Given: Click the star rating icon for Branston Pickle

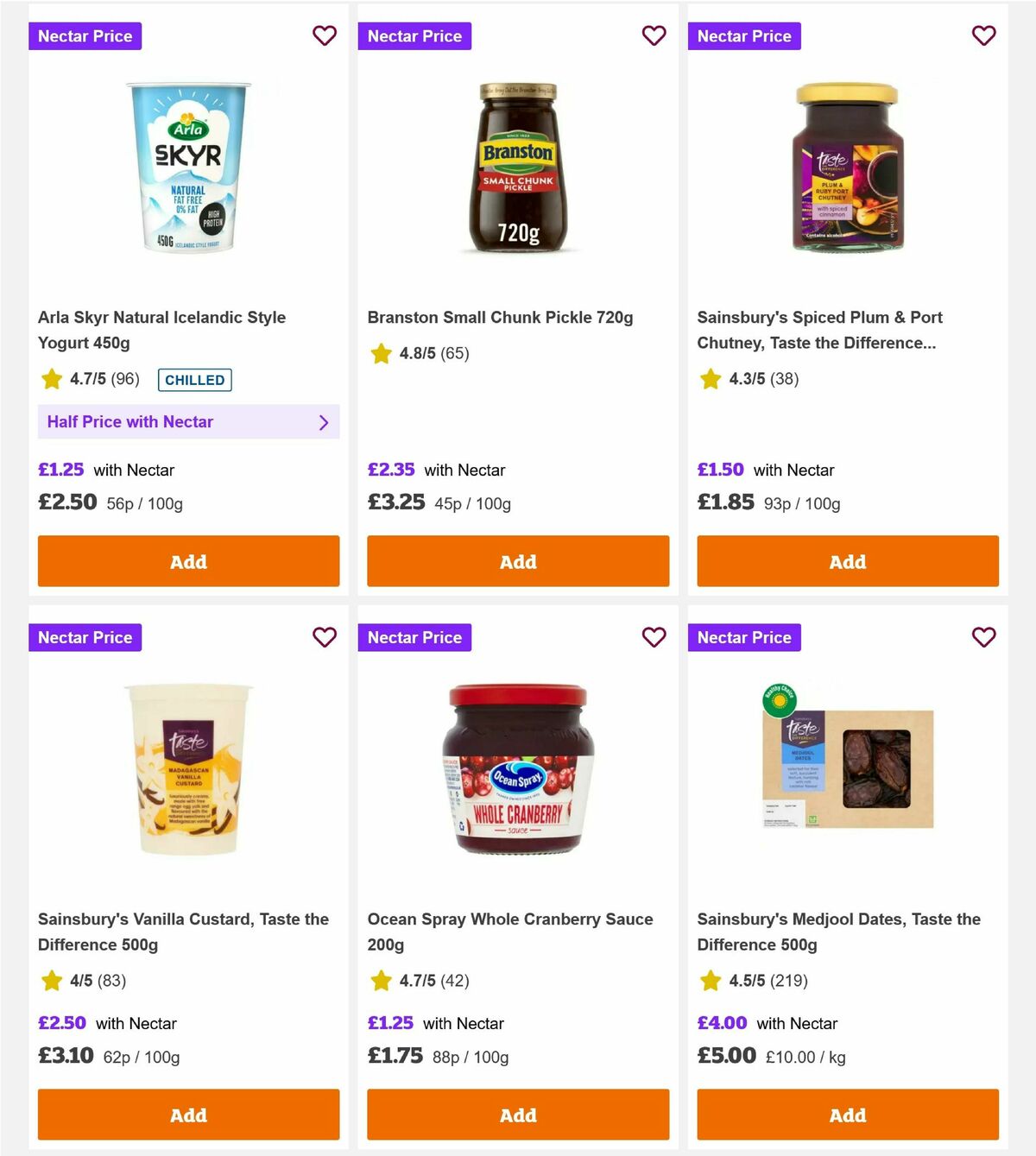Looking at the screenshot, I should (x=381, y=353).
